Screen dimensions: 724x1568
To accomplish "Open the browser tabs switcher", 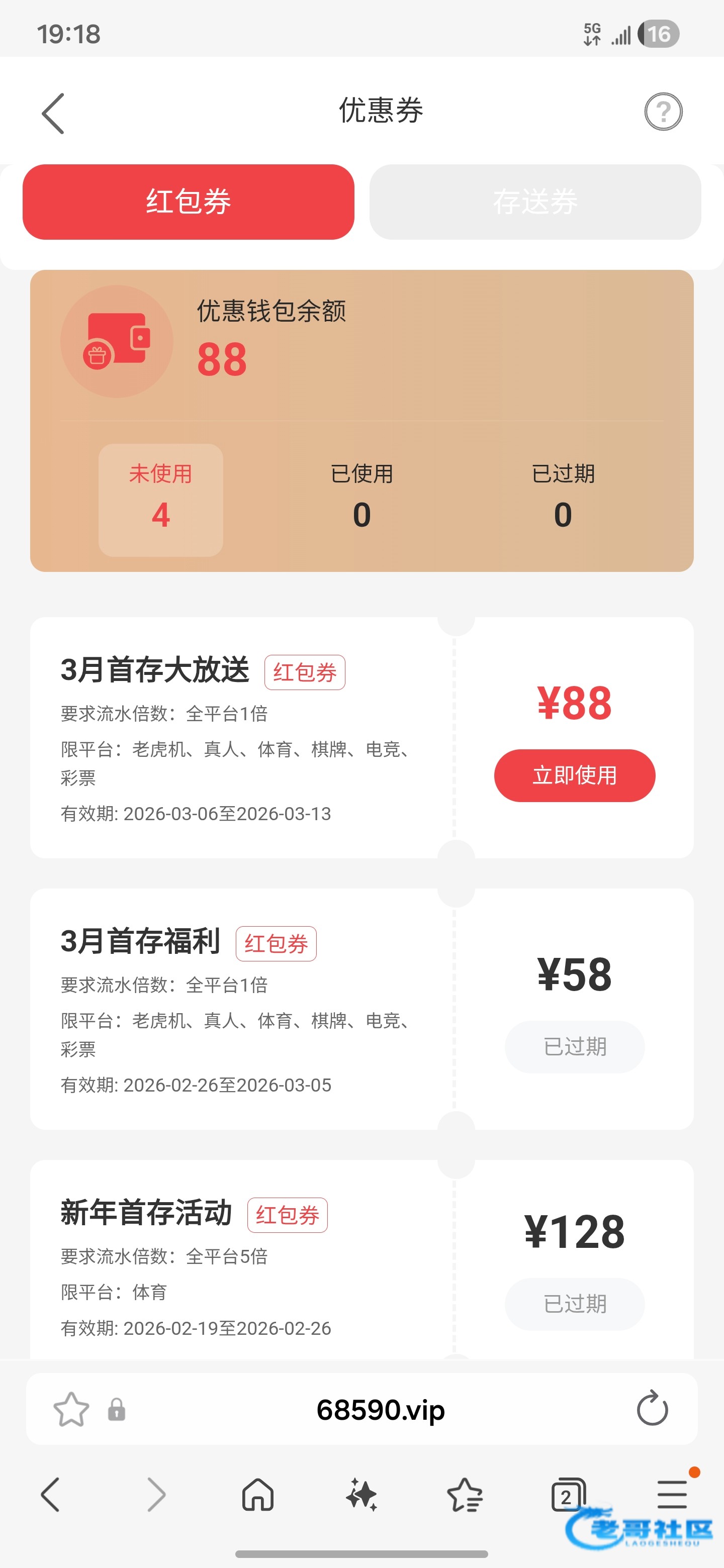I will [568, 1494].
